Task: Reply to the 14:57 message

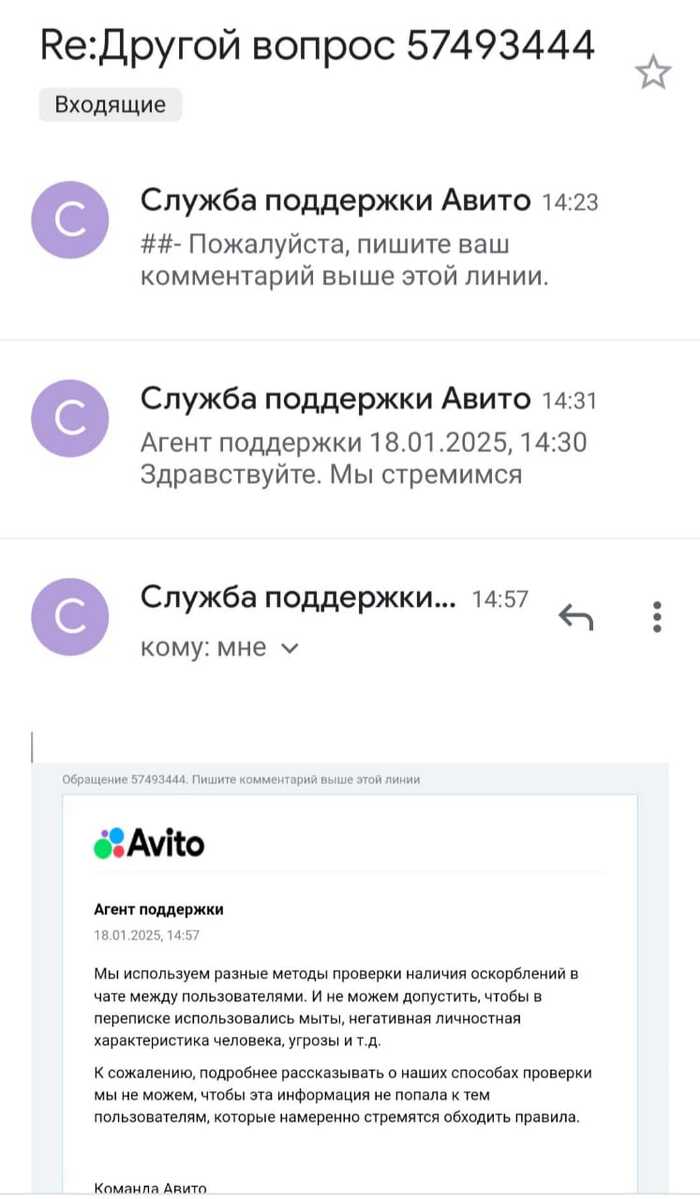Action: pos(575,617)
